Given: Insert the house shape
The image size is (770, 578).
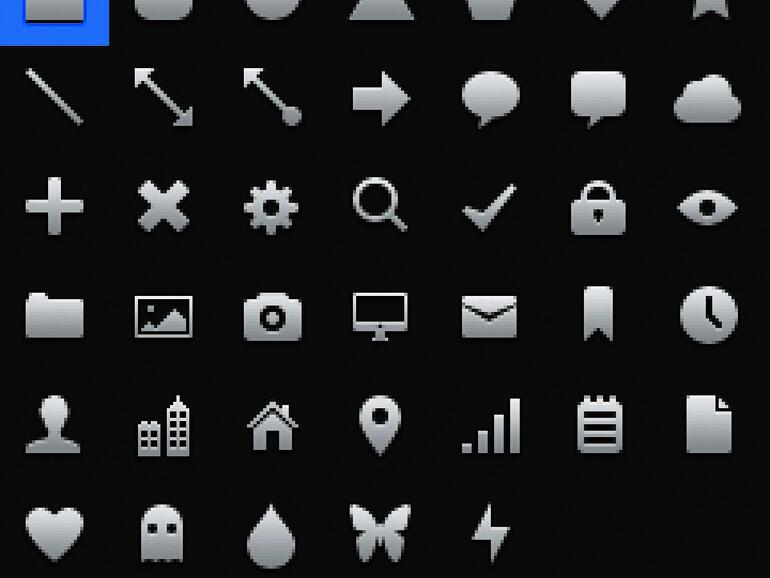Looking at the screenshot, I should [x=272, y=425].
